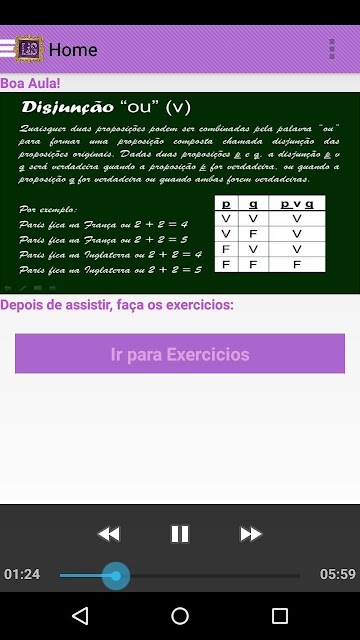Tap the Ir para Exercicios button
The height and width of the screenshot is (640, 360).
click(x=180, y=353)
